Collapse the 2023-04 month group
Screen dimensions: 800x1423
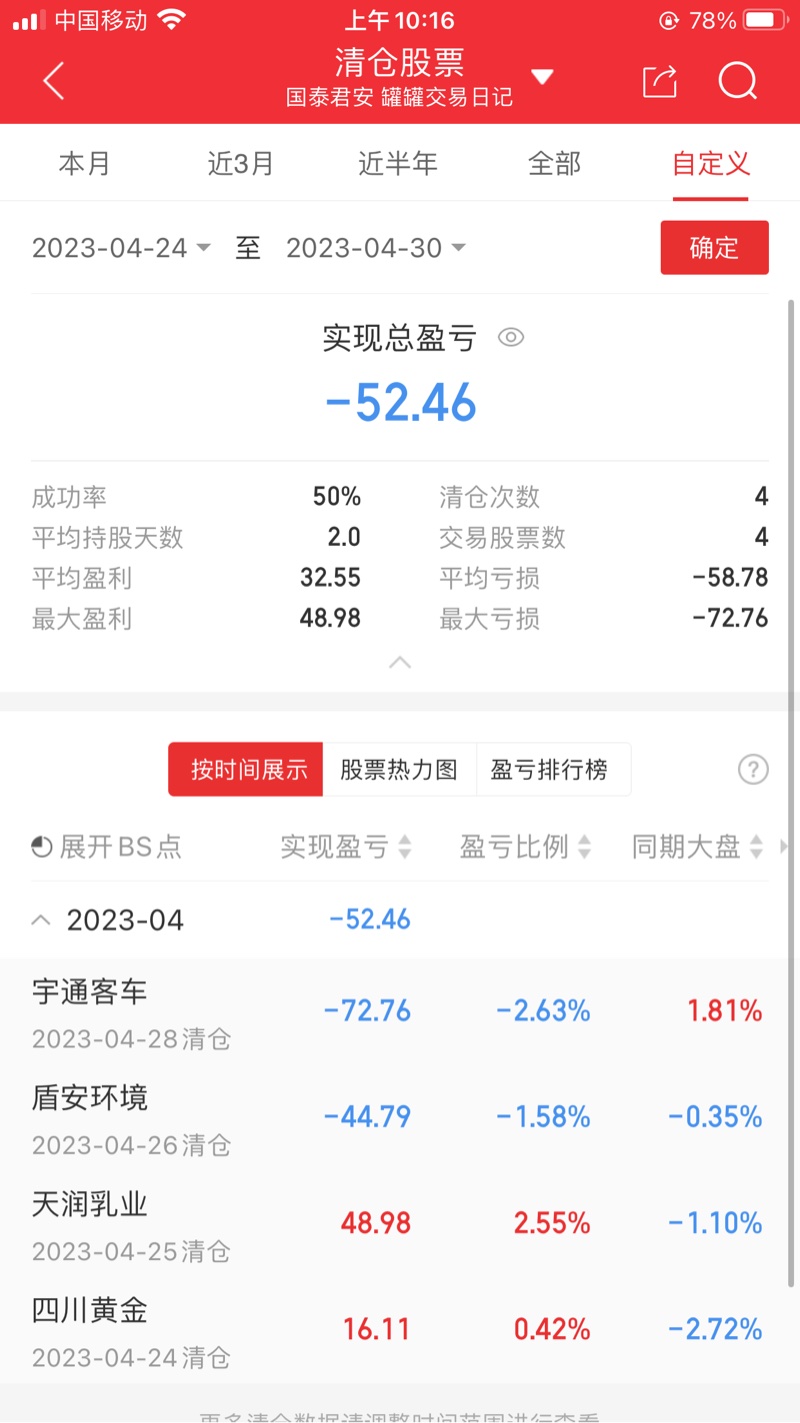[x=41, y=920]
